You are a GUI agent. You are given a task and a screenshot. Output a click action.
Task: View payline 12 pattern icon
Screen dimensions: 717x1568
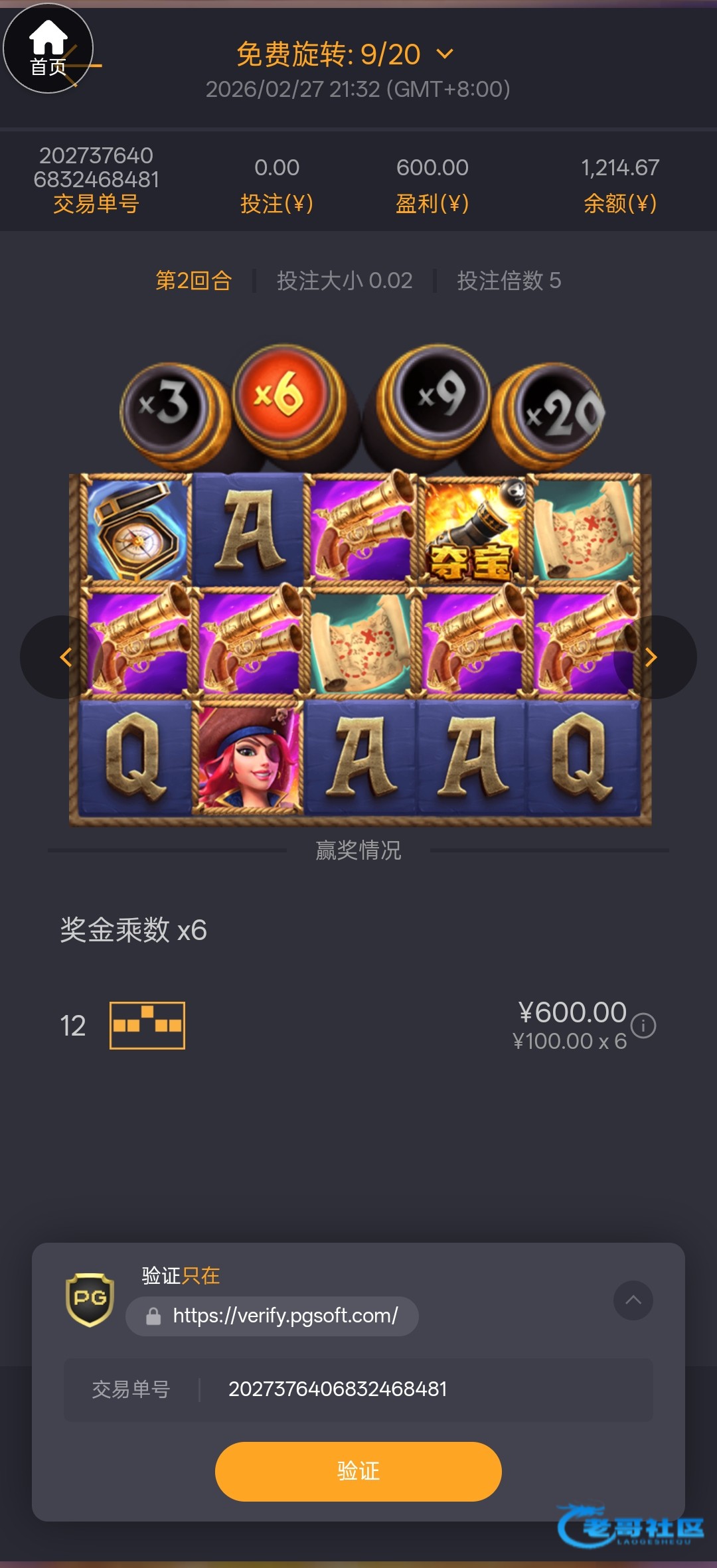147,1026
